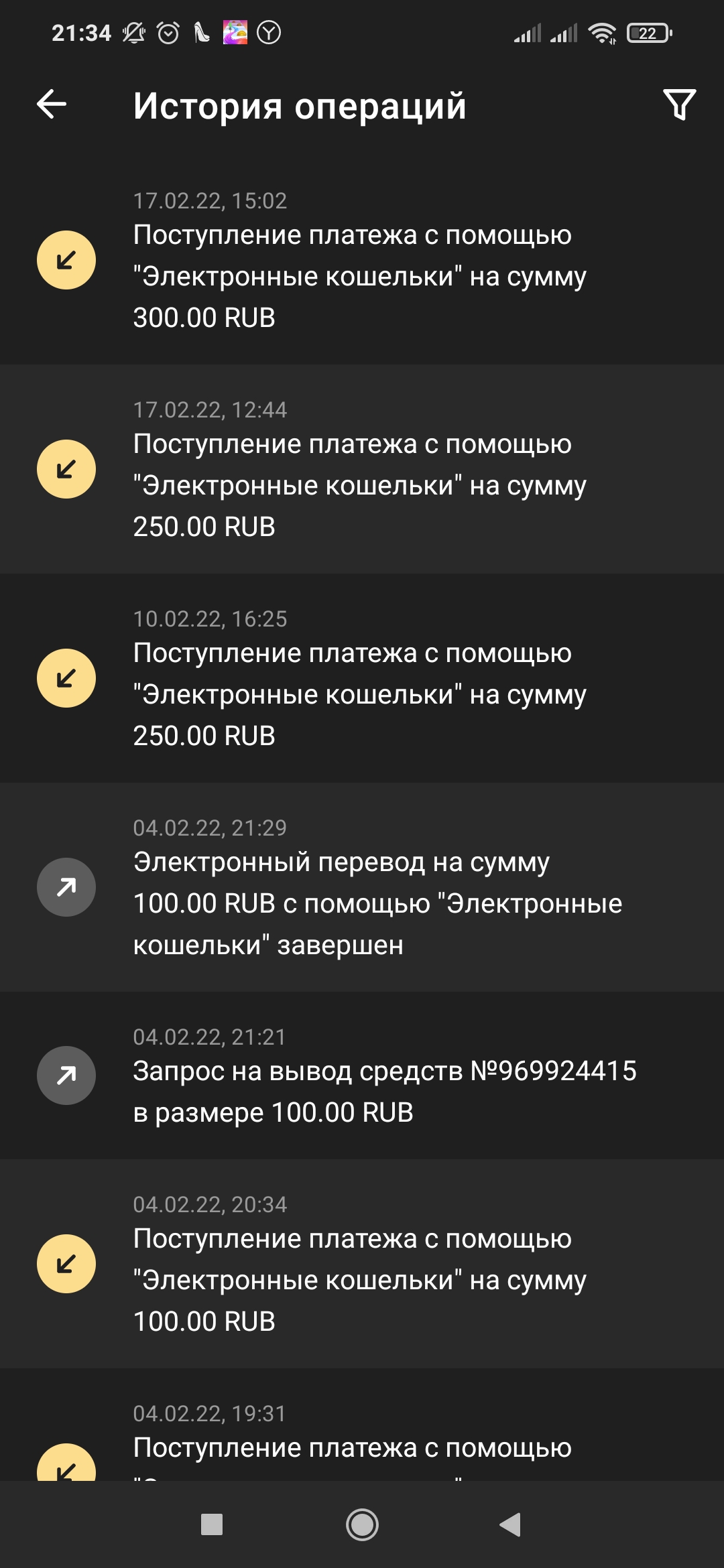Tap the Wi-Fi status icon
This screenshot has width=724, height=1568.
(599, 32)
